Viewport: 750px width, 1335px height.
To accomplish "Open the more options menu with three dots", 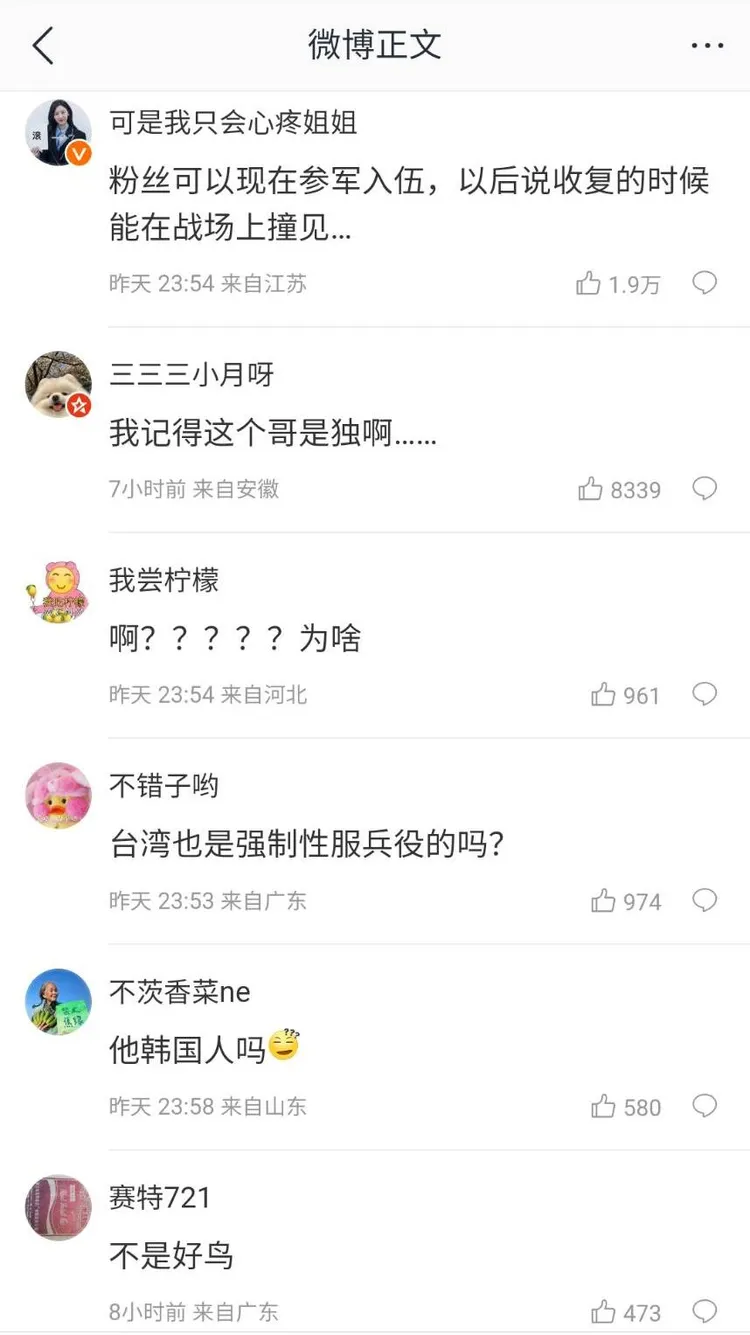I will coord(706,45).
